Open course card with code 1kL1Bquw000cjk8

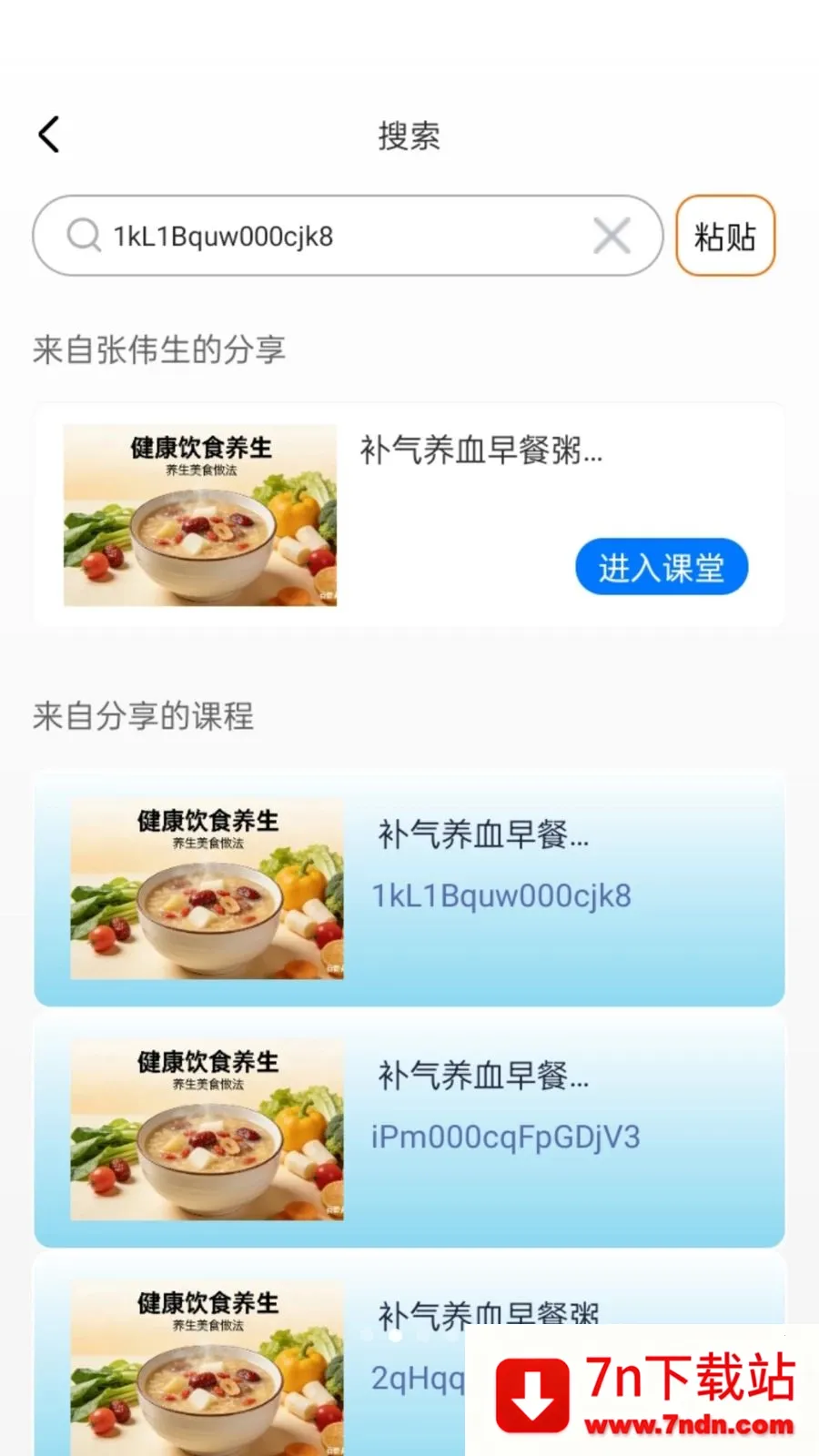pos(409,889)
